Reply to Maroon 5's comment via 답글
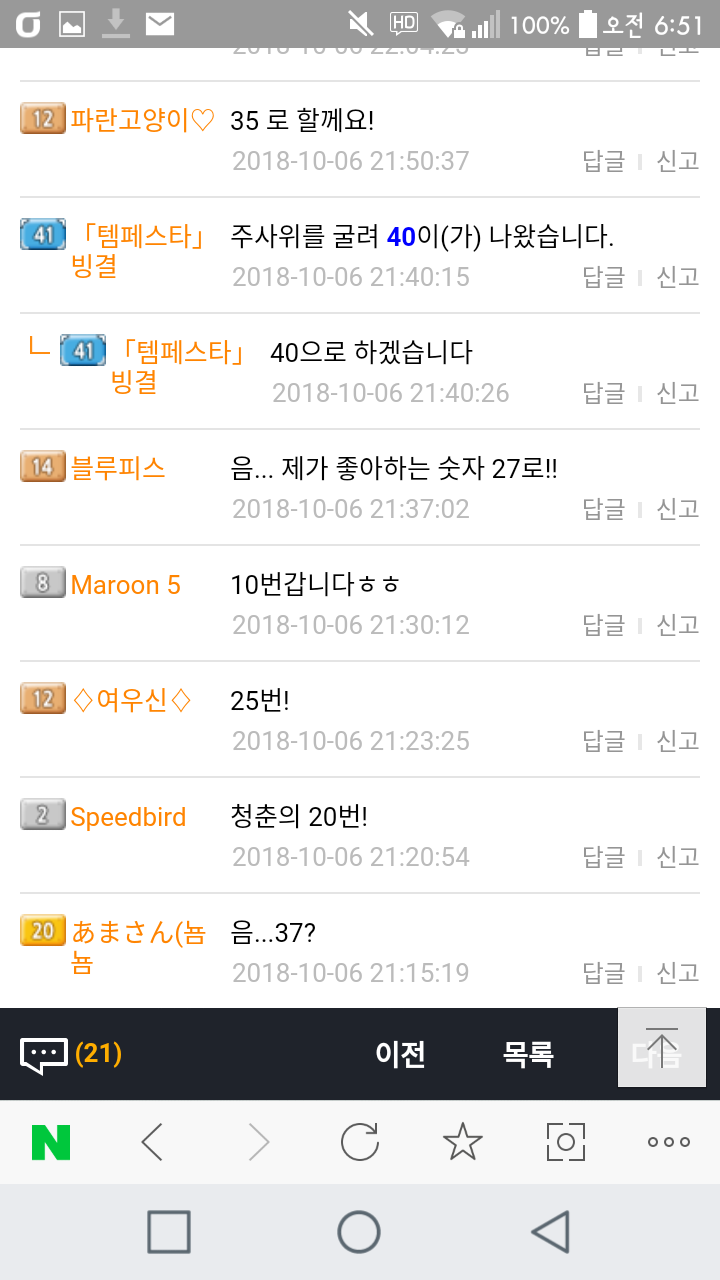 tap(603, 625)
